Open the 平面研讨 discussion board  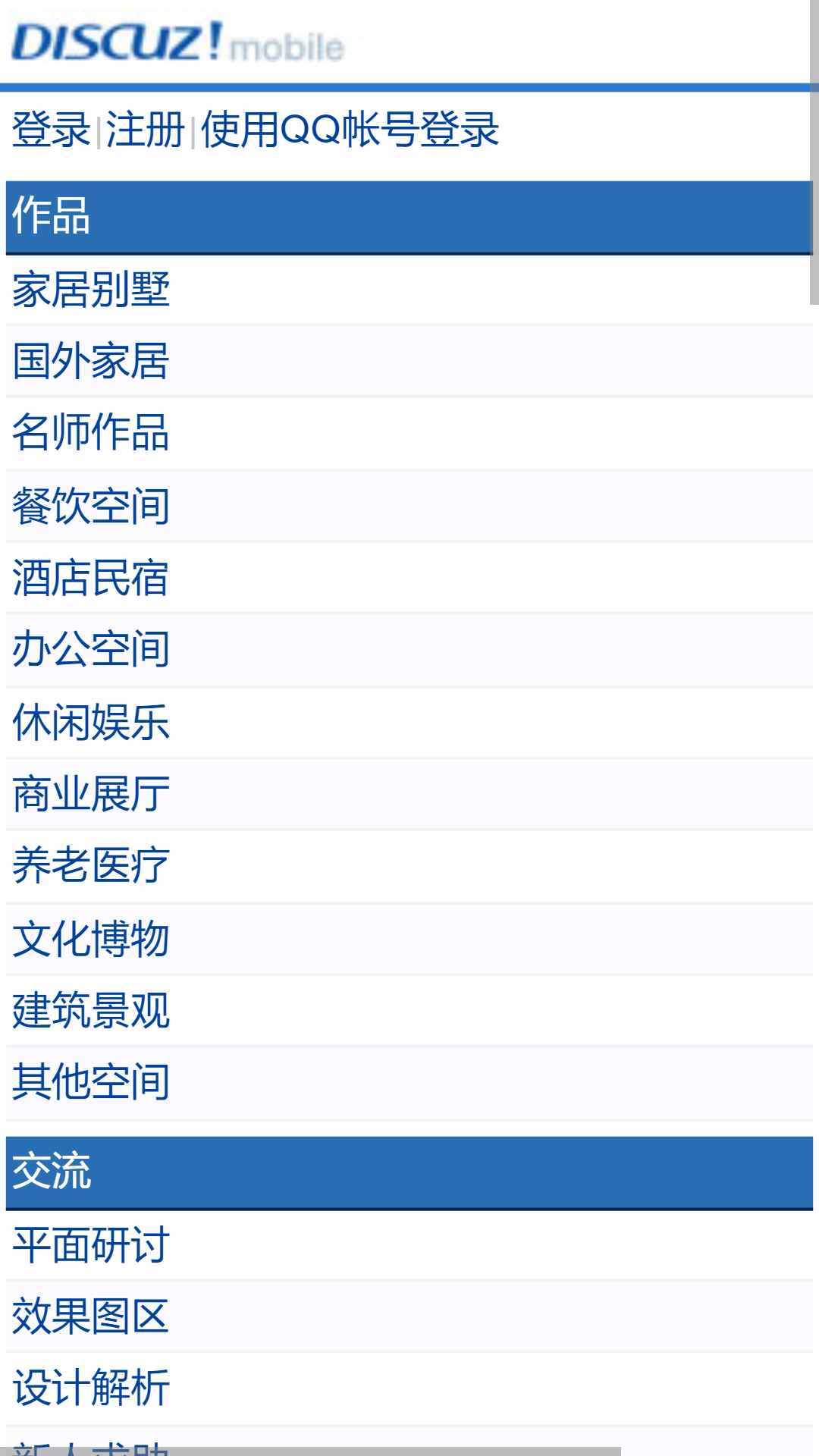pos(91,1245)
